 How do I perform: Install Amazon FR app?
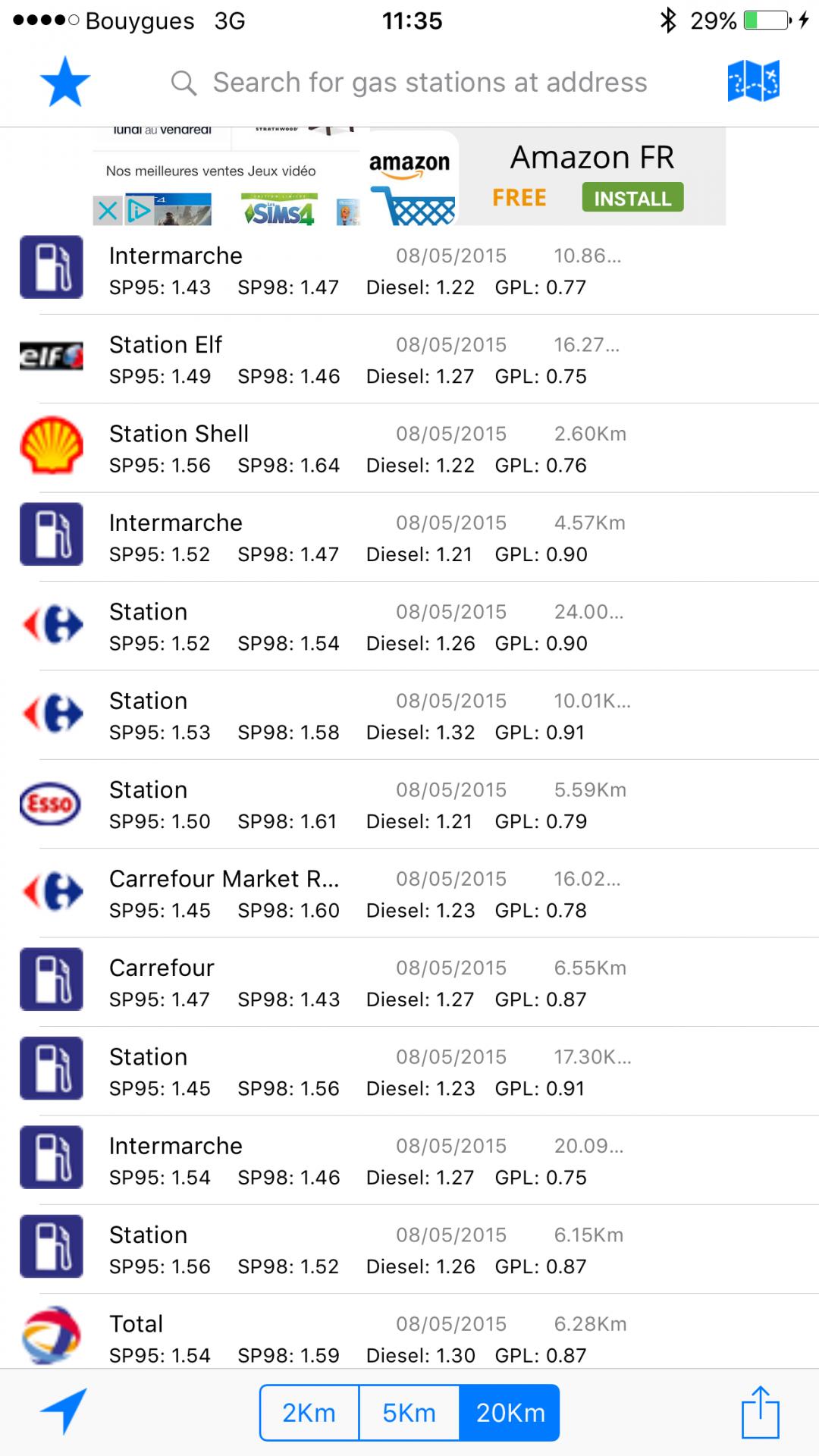coord(632,197)
